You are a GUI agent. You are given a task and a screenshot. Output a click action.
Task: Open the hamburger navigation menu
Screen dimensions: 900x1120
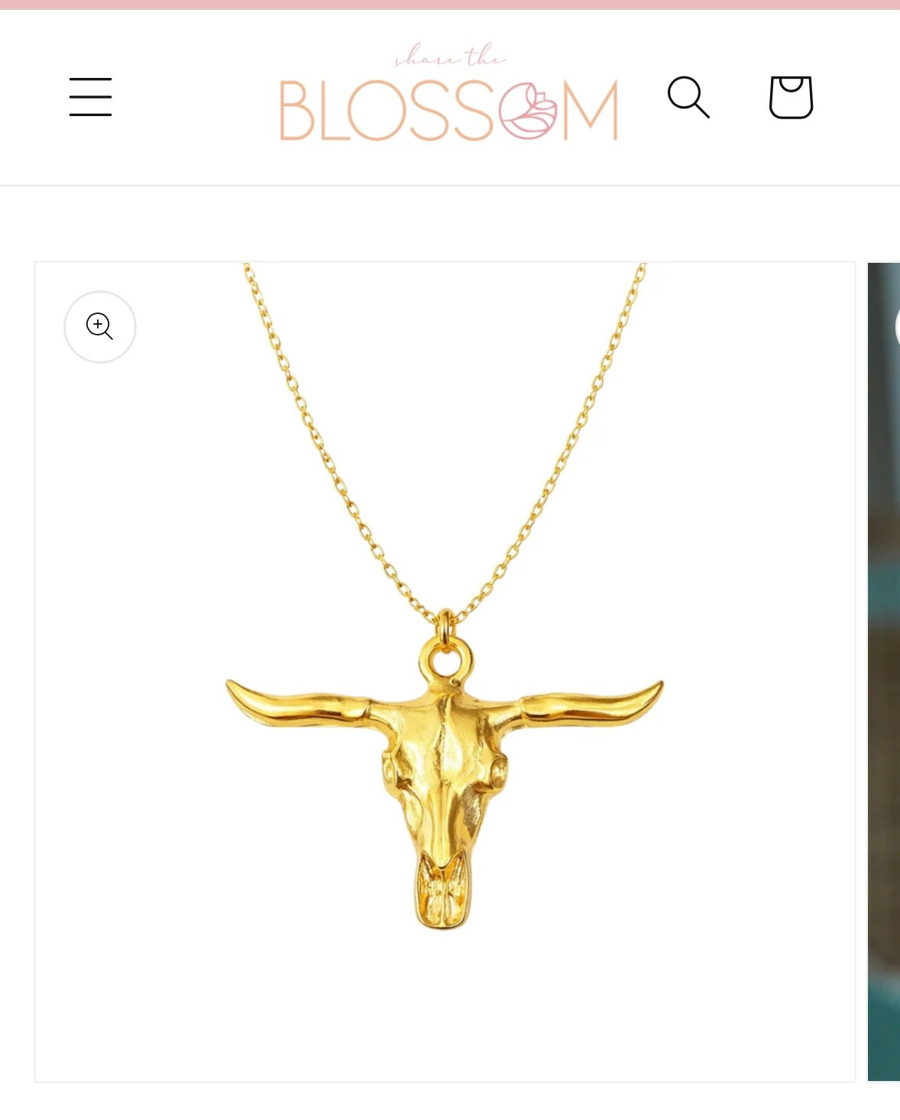[90, 97]
